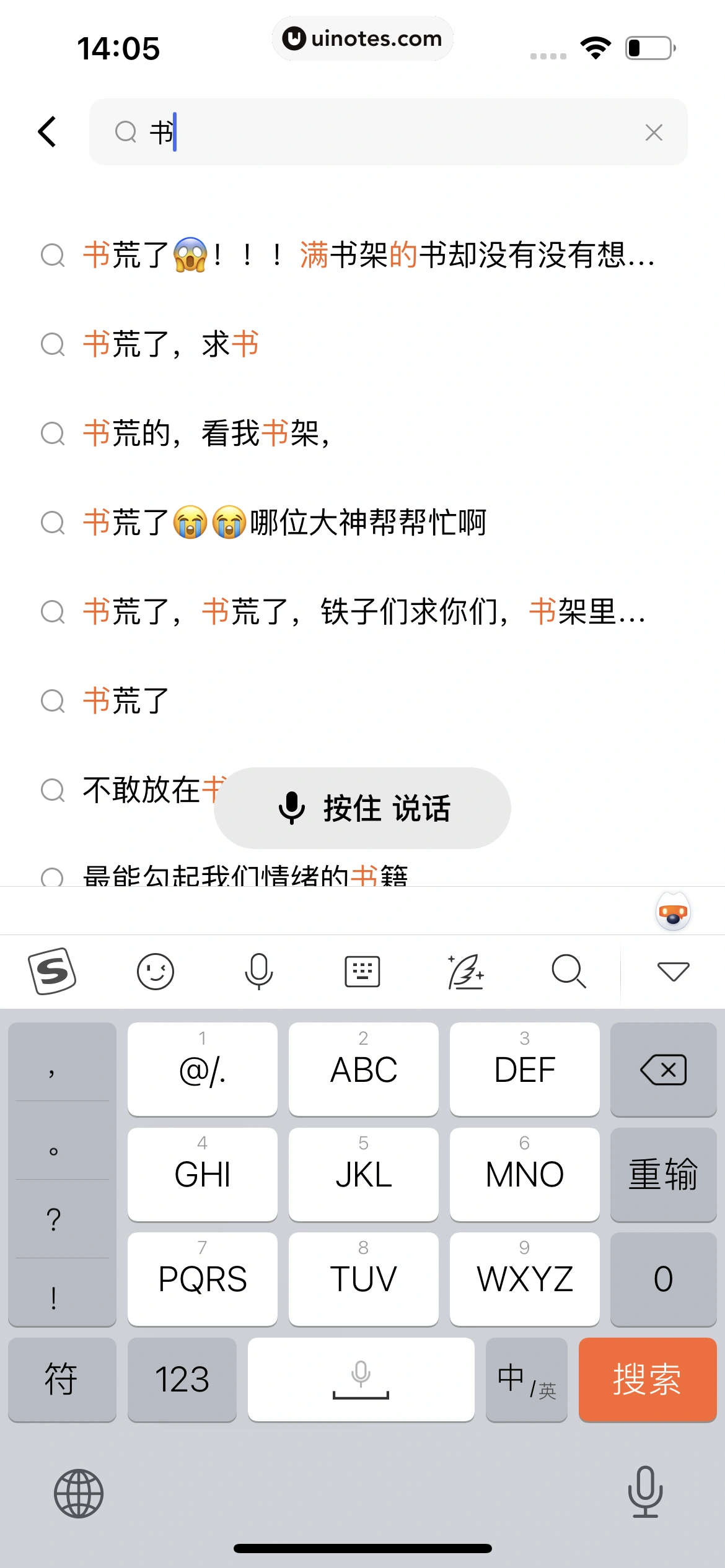Switch to the 123 number keyboard
This screenshot has height=1568, width=725.
(182, 1379)
